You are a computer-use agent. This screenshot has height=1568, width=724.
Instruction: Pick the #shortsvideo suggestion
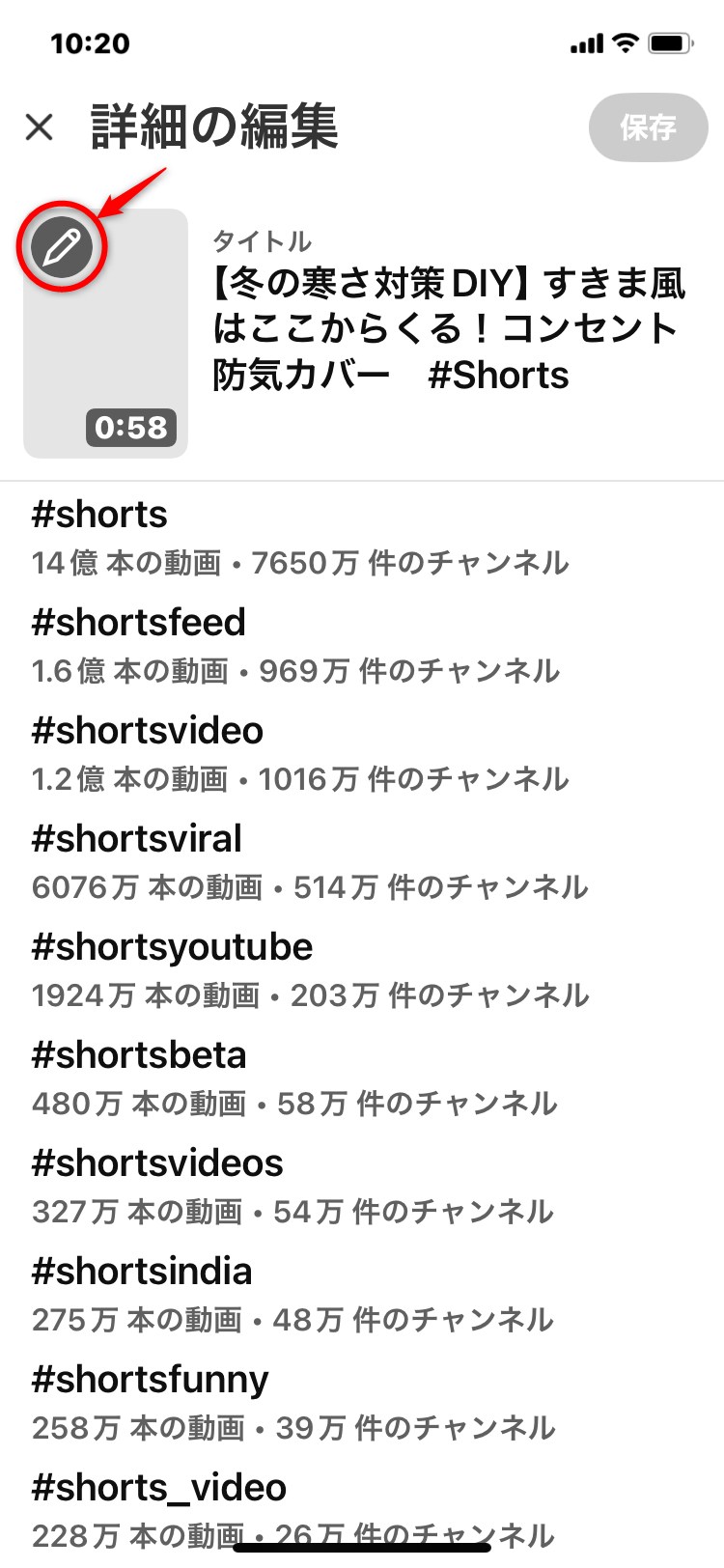coord(299,753)
